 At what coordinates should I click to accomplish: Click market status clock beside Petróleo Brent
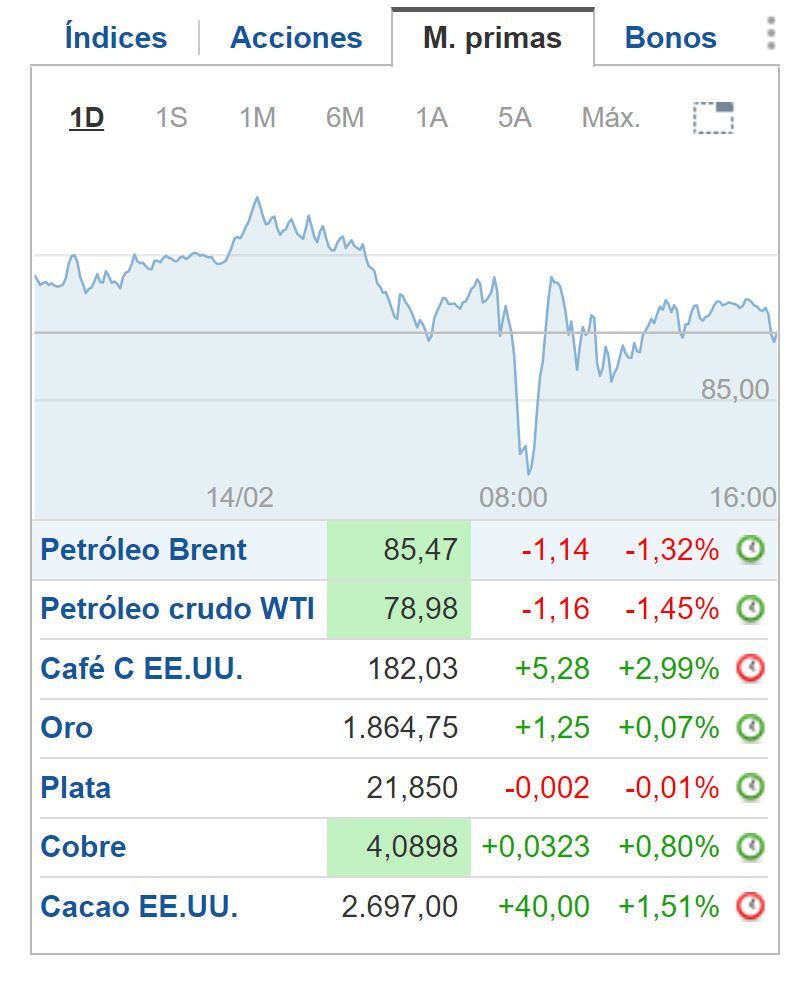[x=751, y=549]
